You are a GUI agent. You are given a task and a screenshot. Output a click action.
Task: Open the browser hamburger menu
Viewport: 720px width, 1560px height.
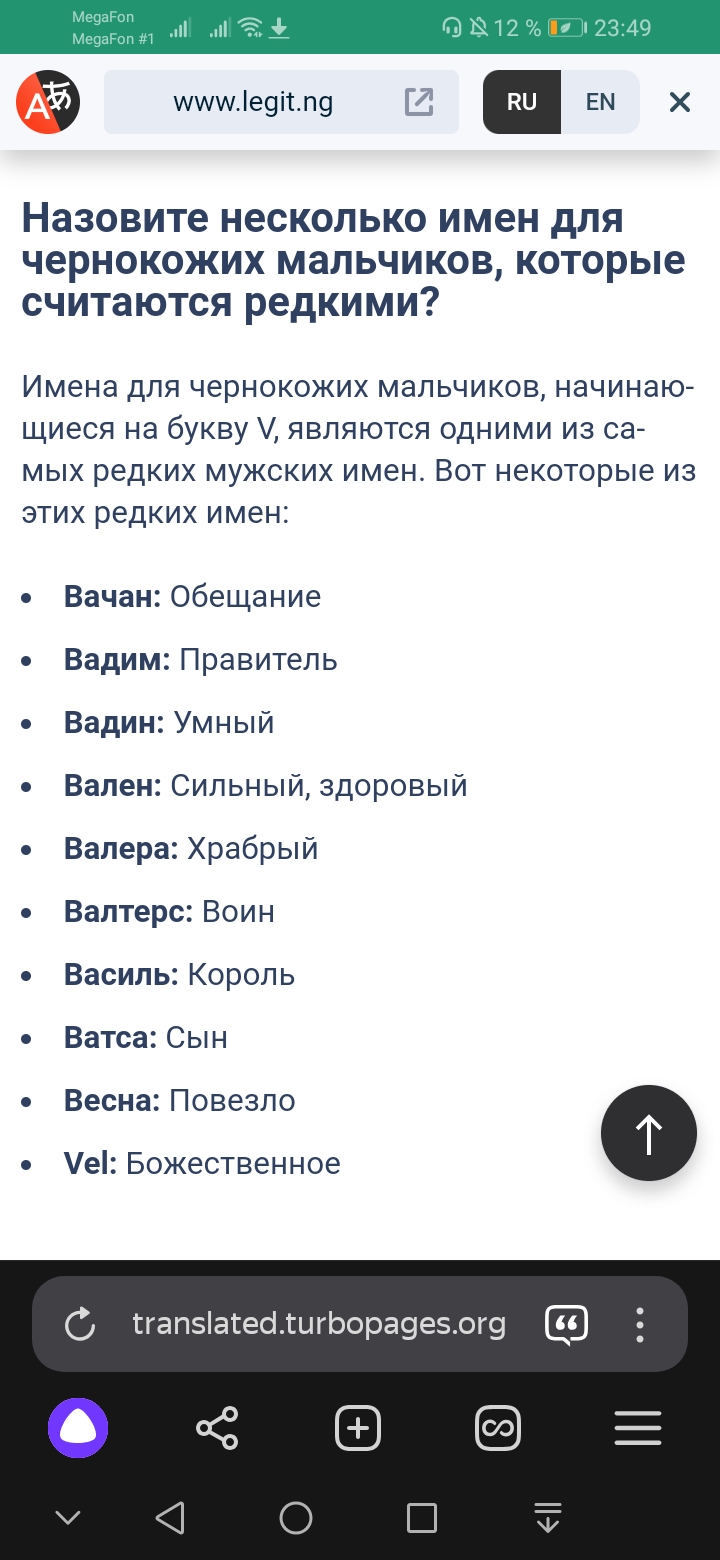638,1428
